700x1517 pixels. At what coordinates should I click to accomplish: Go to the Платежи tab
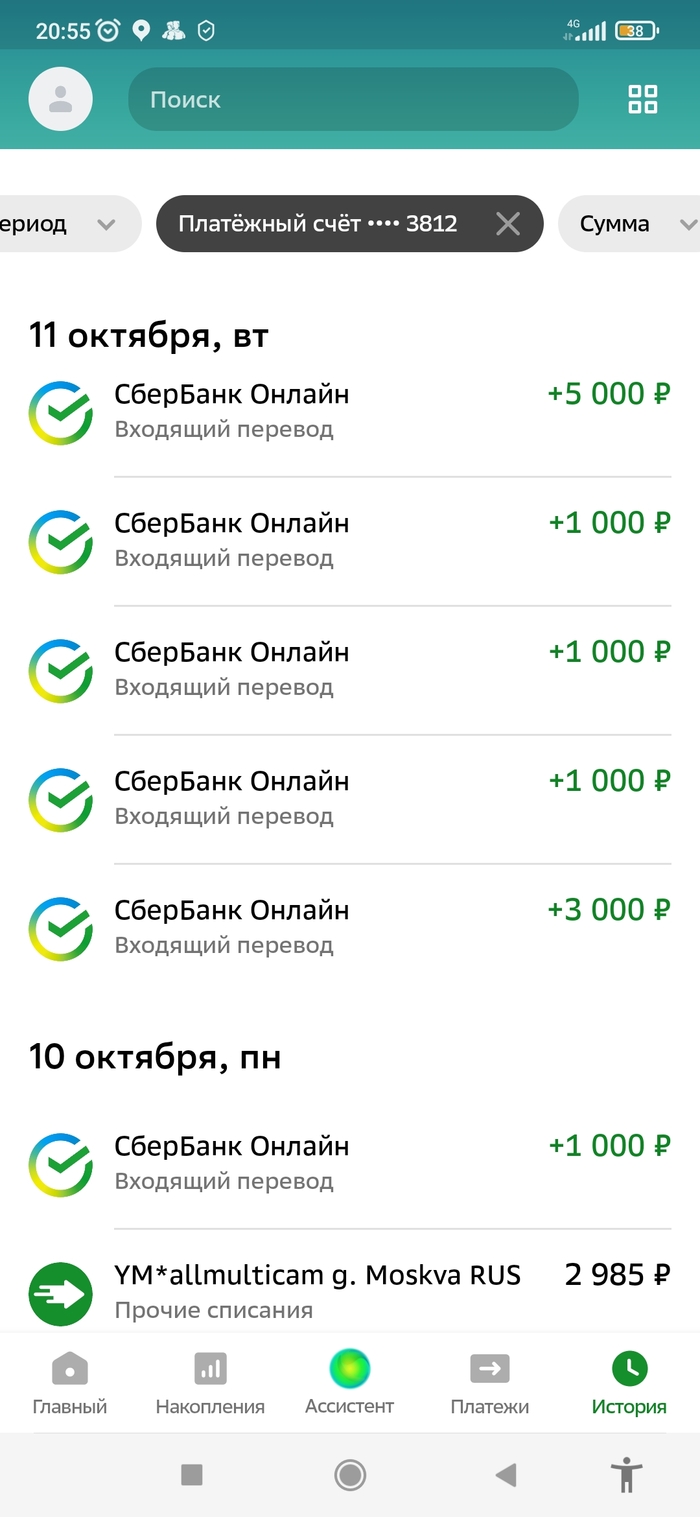click(x=489, y=1383)
